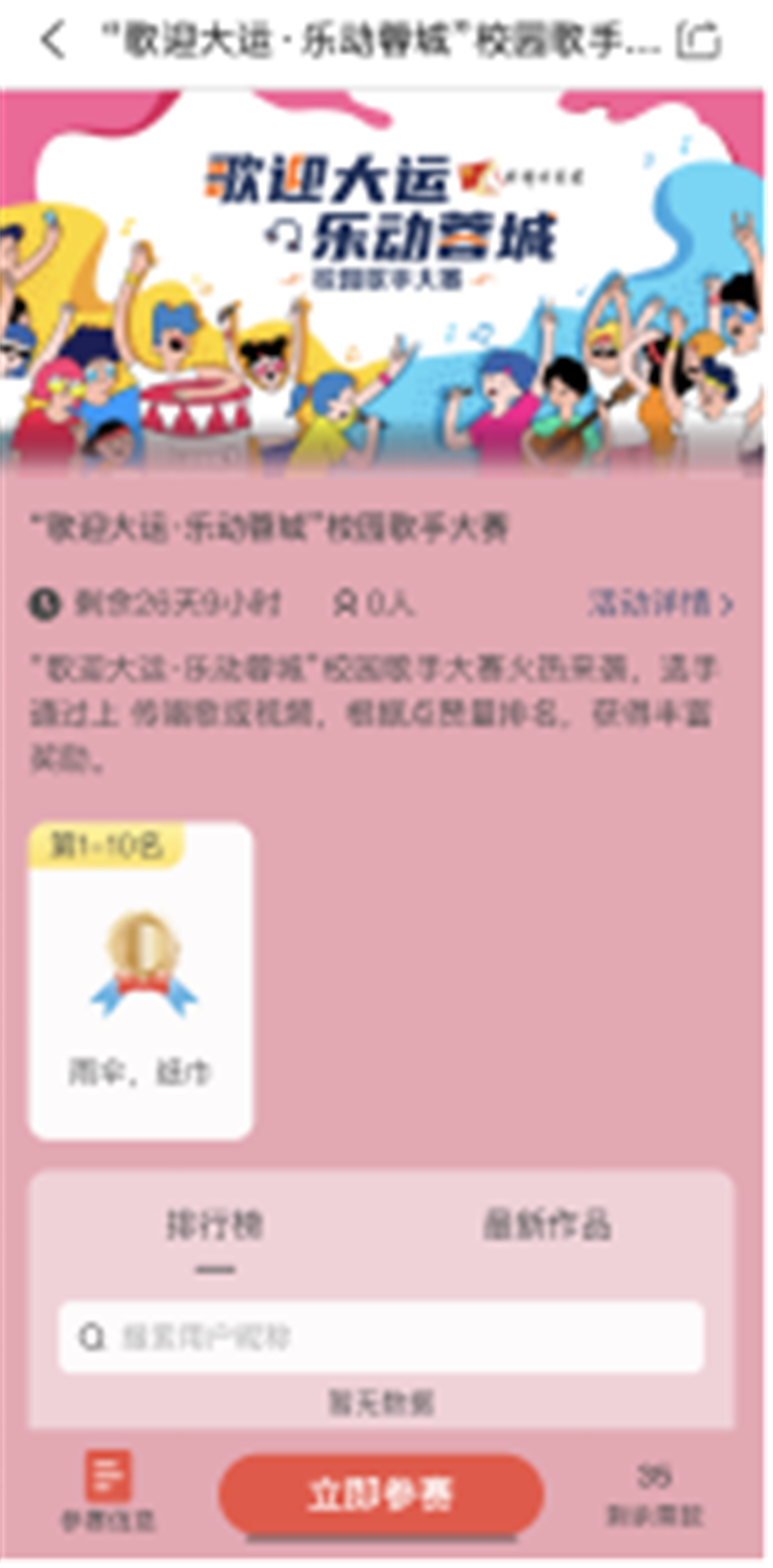Switch to the 排行榜 tab
773x1568 pixels.
[x=215, y=1225]
